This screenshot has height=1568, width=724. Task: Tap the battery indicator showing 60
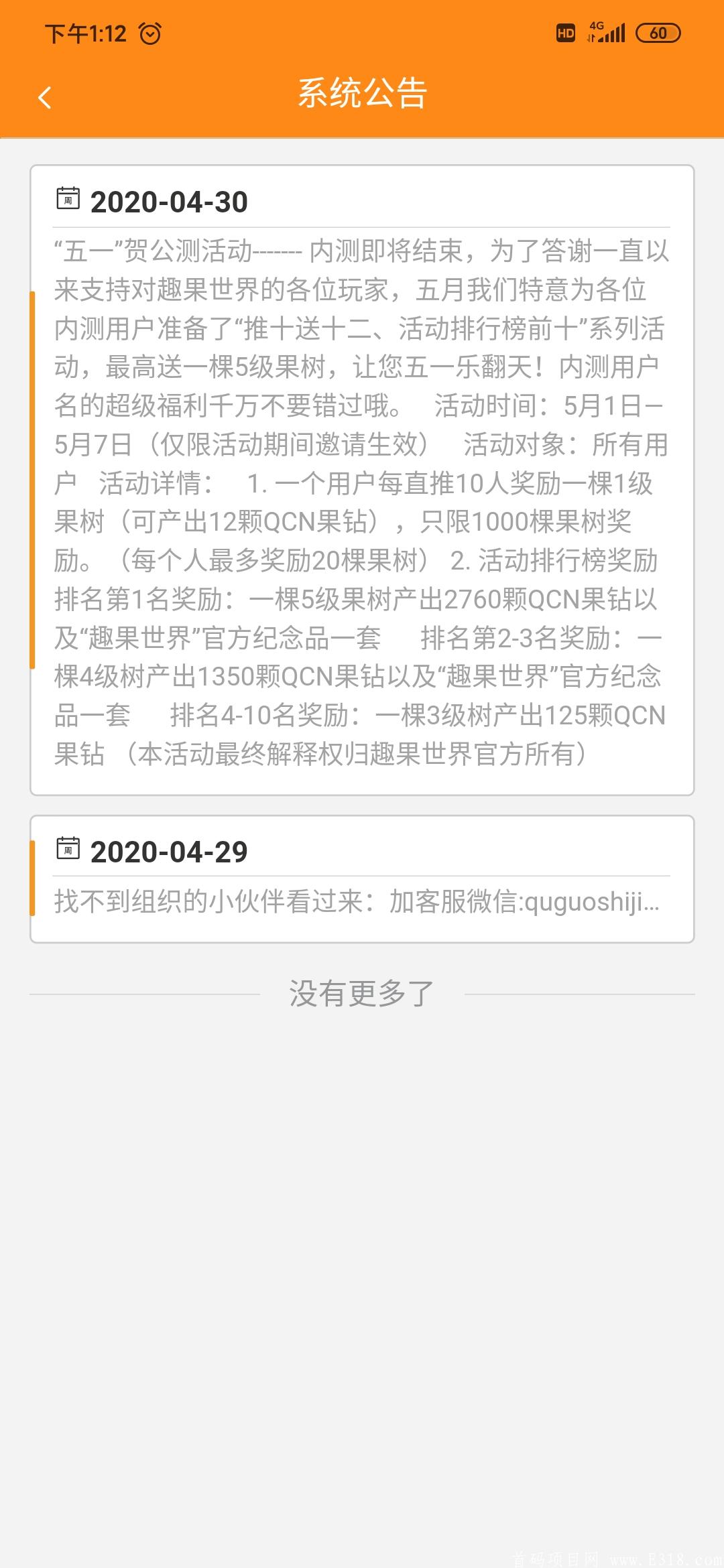[658, 31]
